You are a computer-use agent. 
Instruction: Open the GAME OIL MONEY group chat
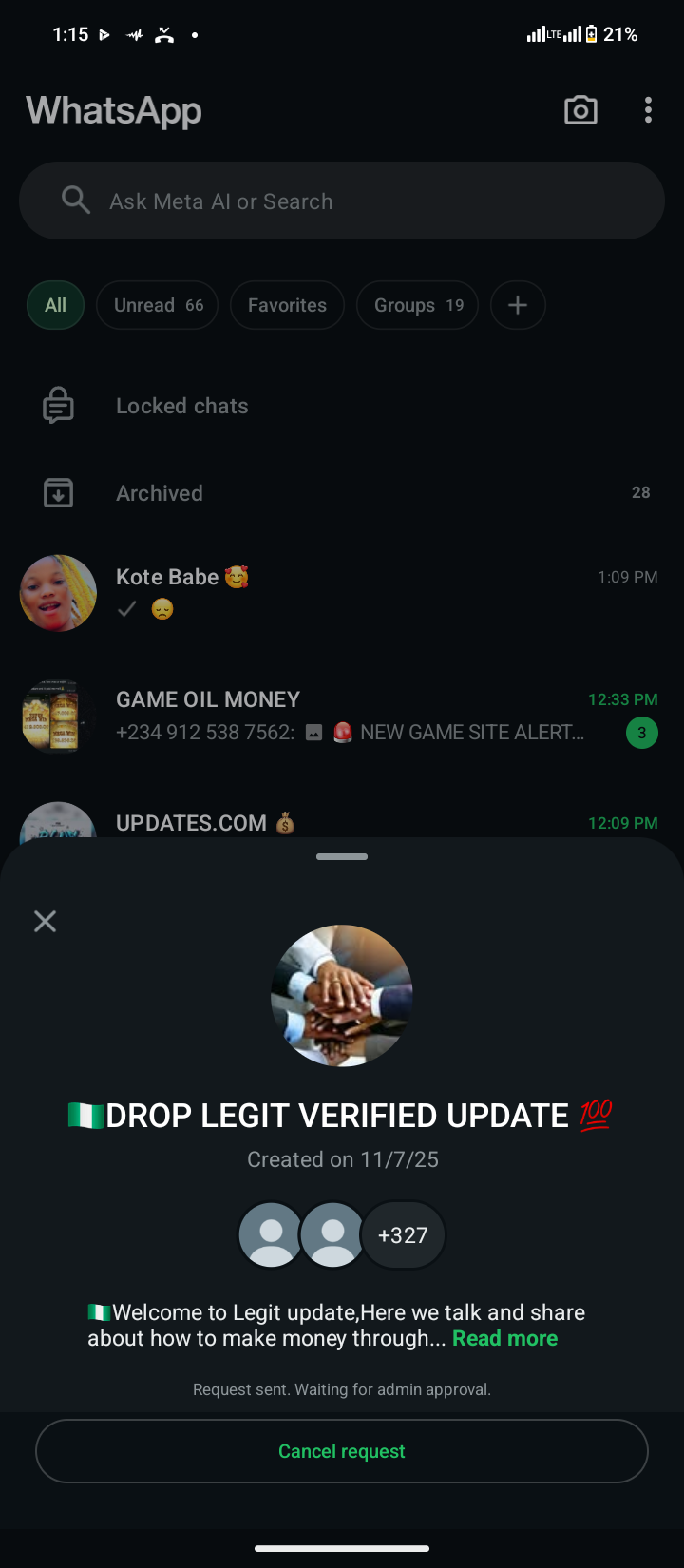click(x=342, y=716)
